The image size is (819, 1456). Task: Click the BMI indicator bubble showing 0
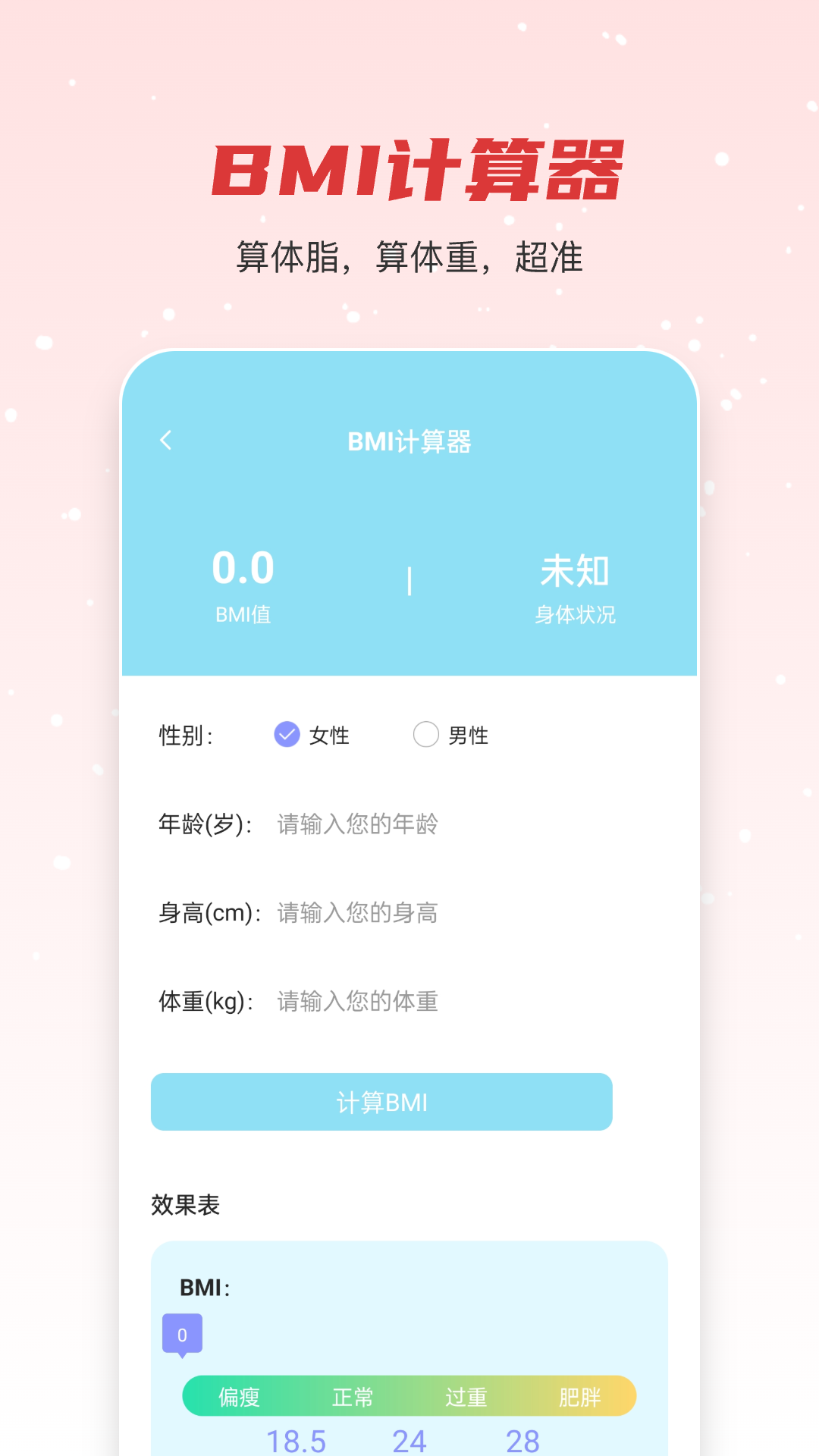click(182, 1335)
